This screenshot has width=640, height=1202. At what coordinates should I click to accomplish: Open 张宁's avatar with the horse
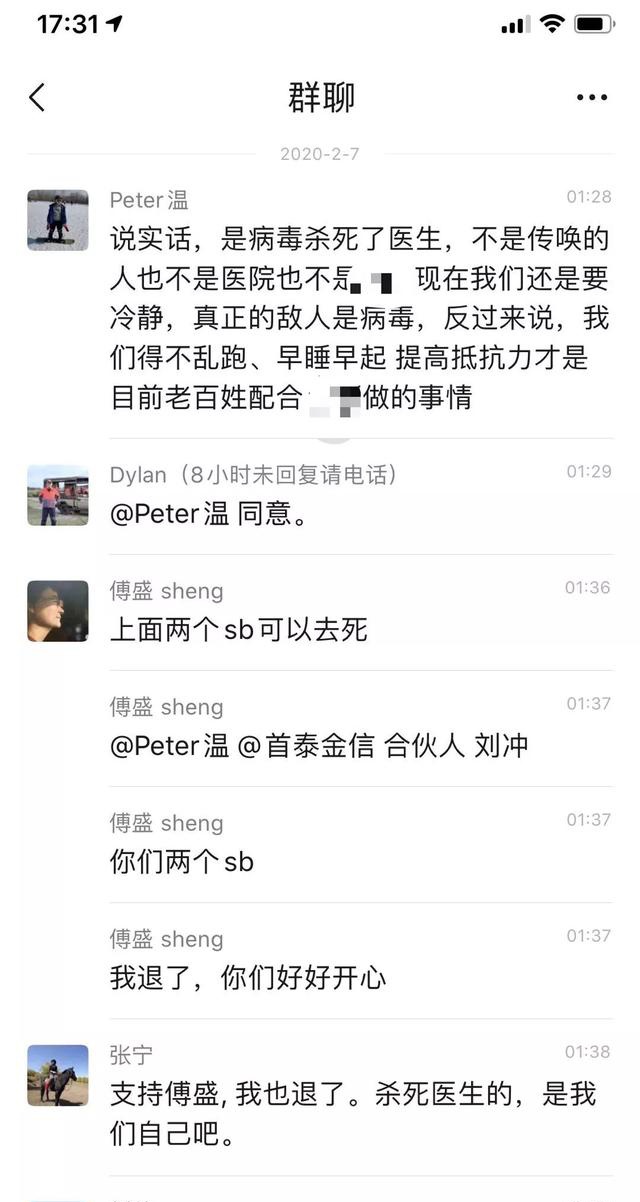point(57,1075)
